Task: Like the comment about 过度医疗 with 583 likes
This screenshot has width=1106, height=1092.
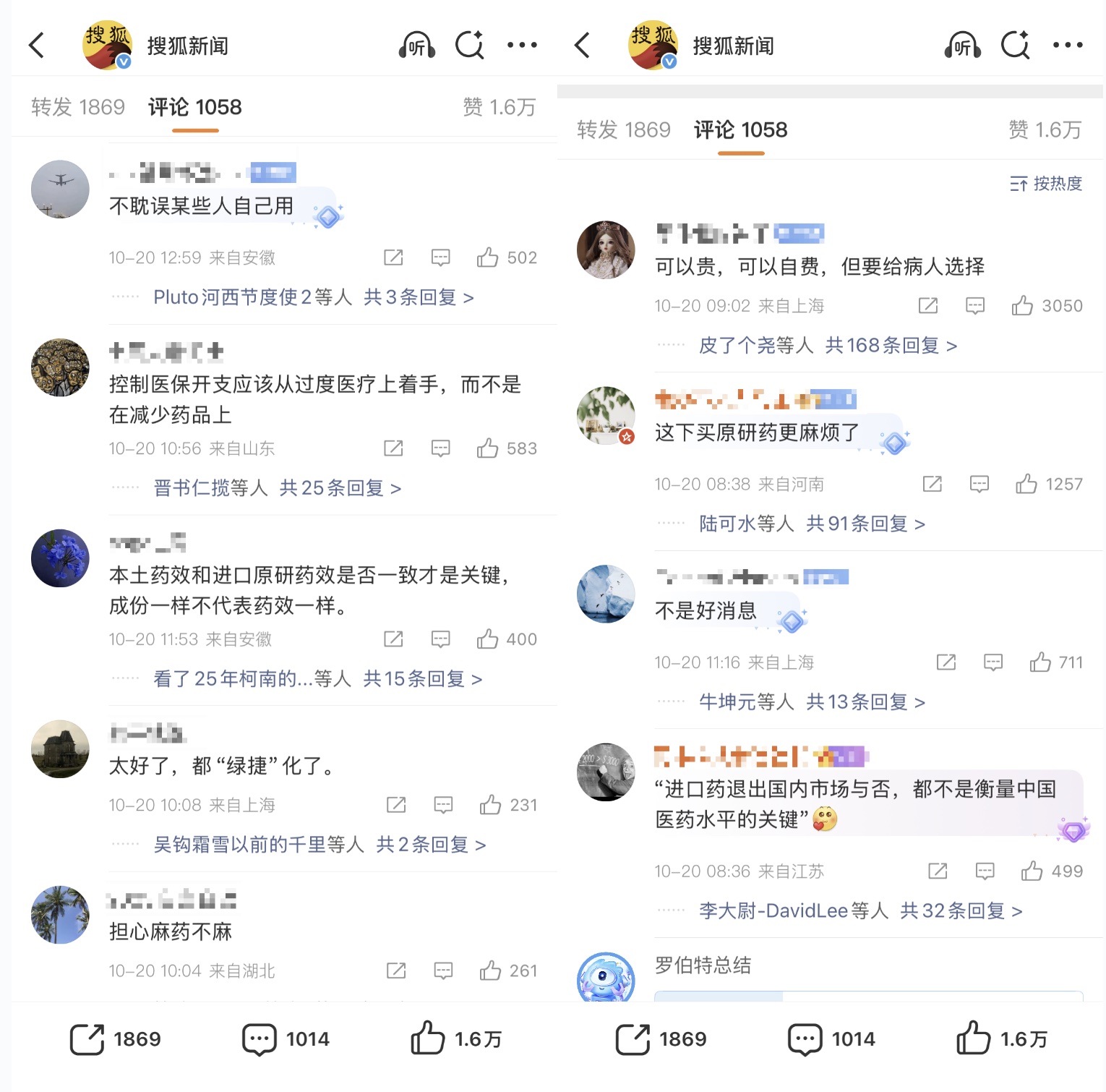Action: tap(488, 448)
